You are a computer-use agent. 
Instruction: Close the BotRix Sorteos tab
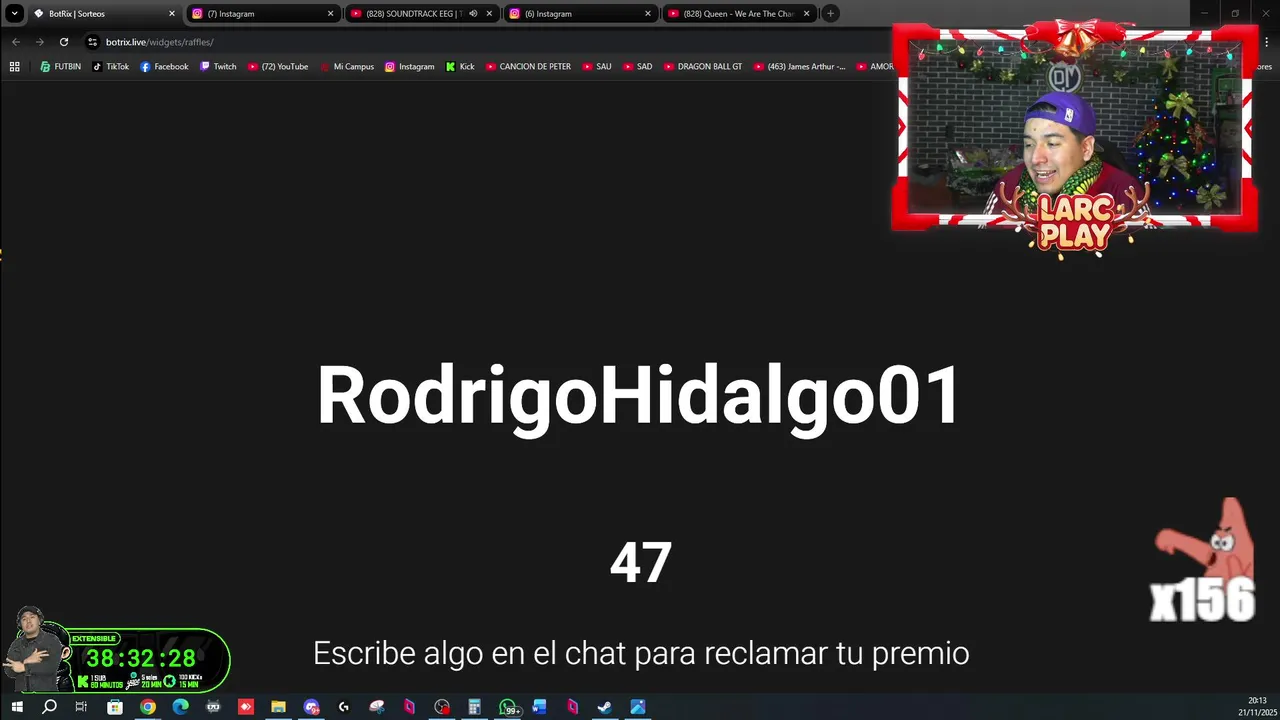point(172,14)
